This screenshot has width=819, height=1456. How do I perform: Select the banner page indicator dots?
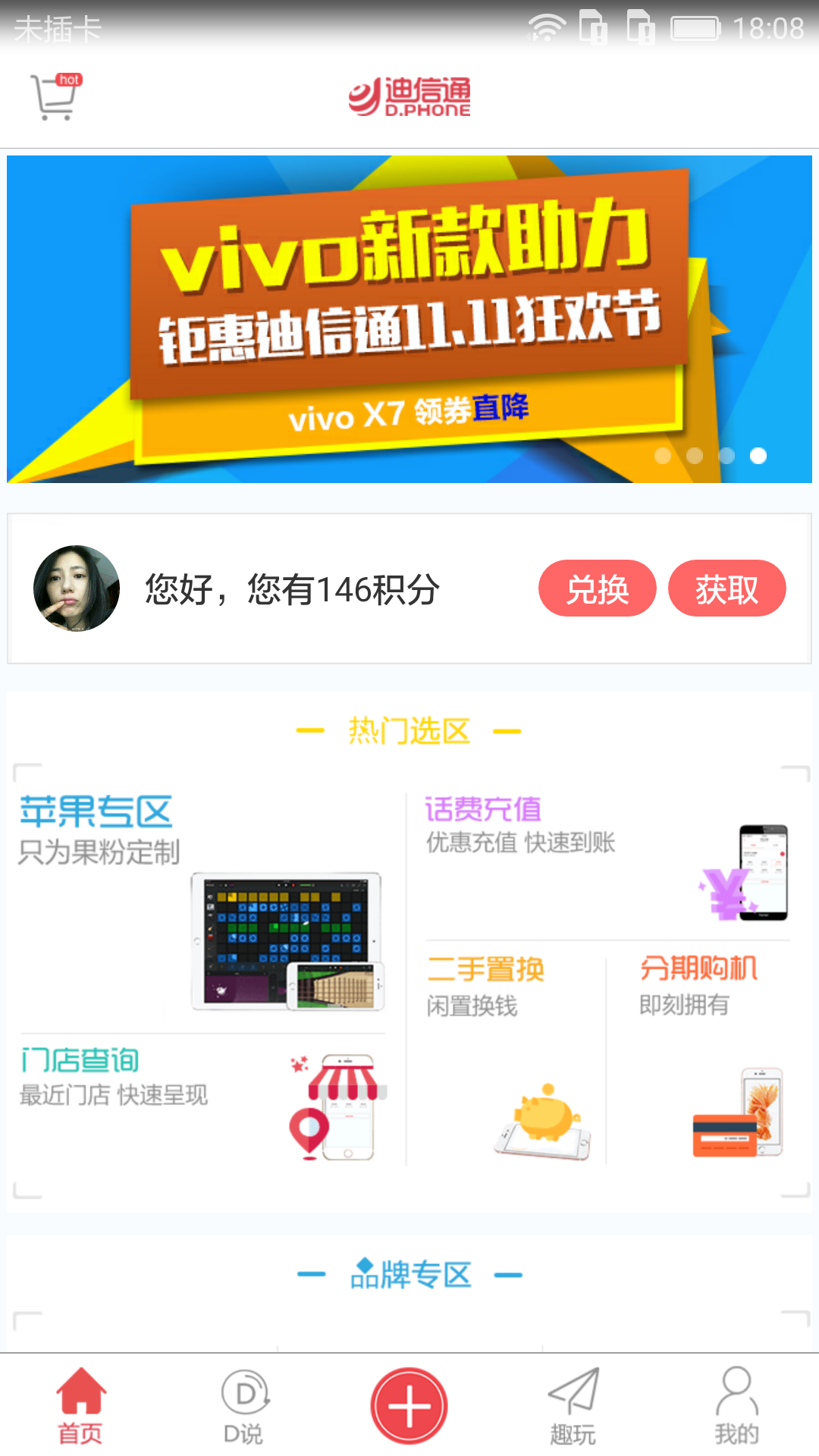click(x=711, y=455)
